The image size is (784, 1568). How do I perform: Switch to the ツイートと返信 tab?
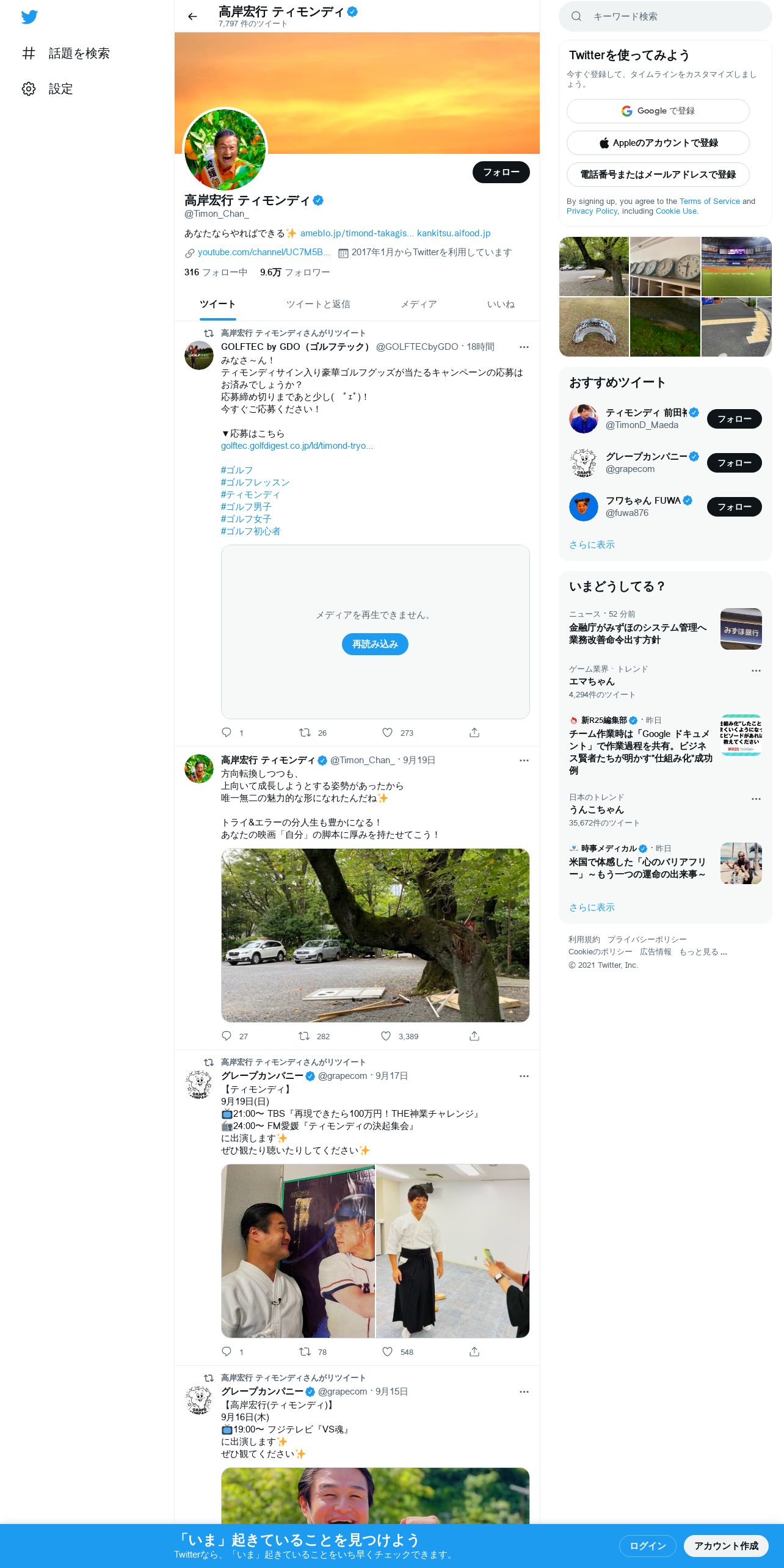pos(318,304)
